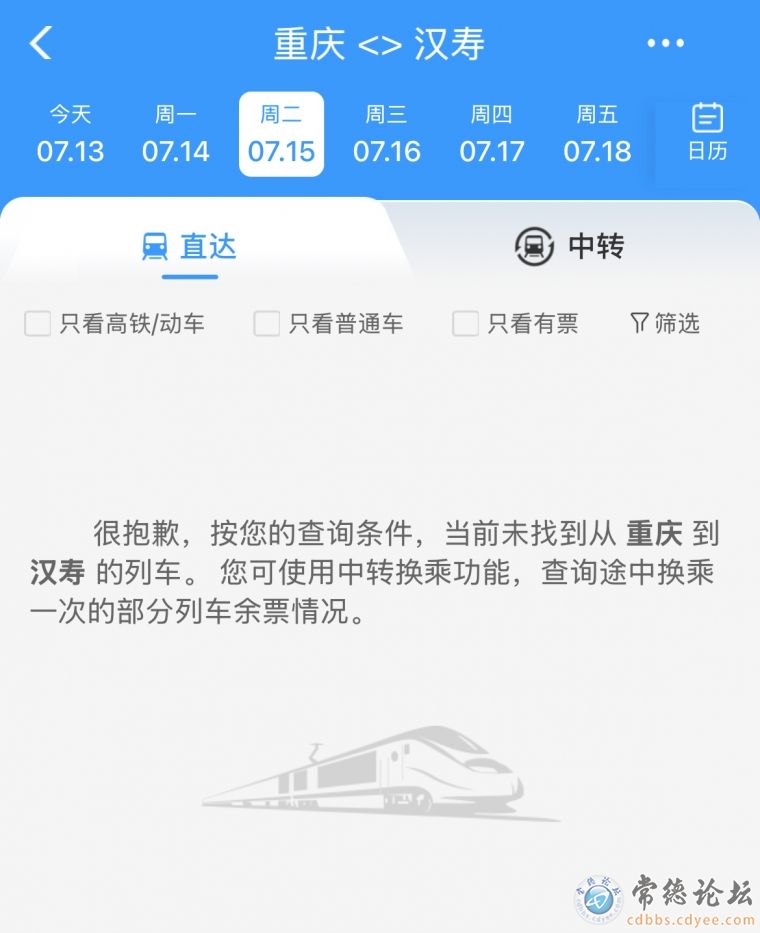Select Monday 07.14
760x933 pixels.
coord(176,135)
